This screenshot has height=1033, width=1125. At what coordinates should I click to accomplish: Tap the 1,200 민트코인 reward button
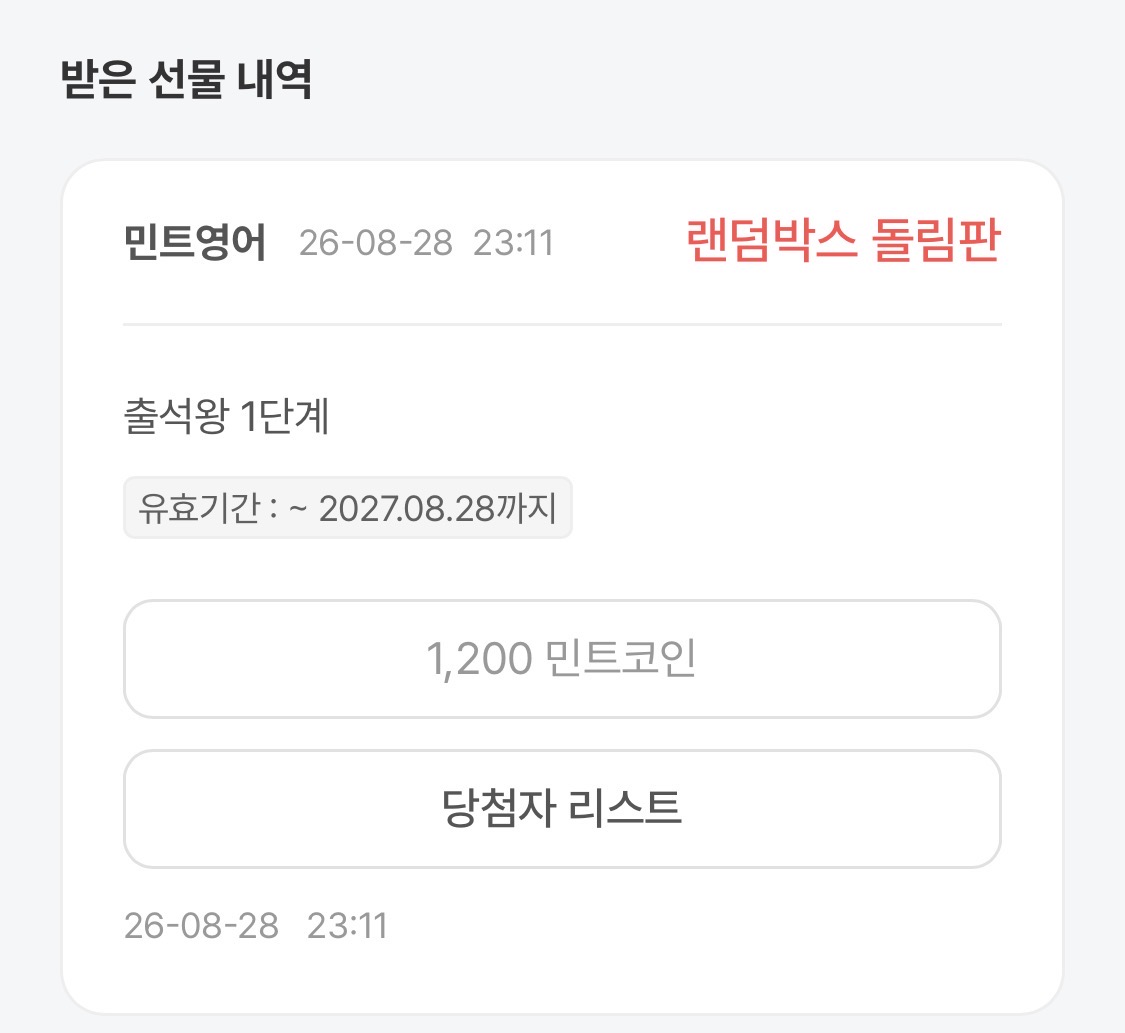click(562, 659)
